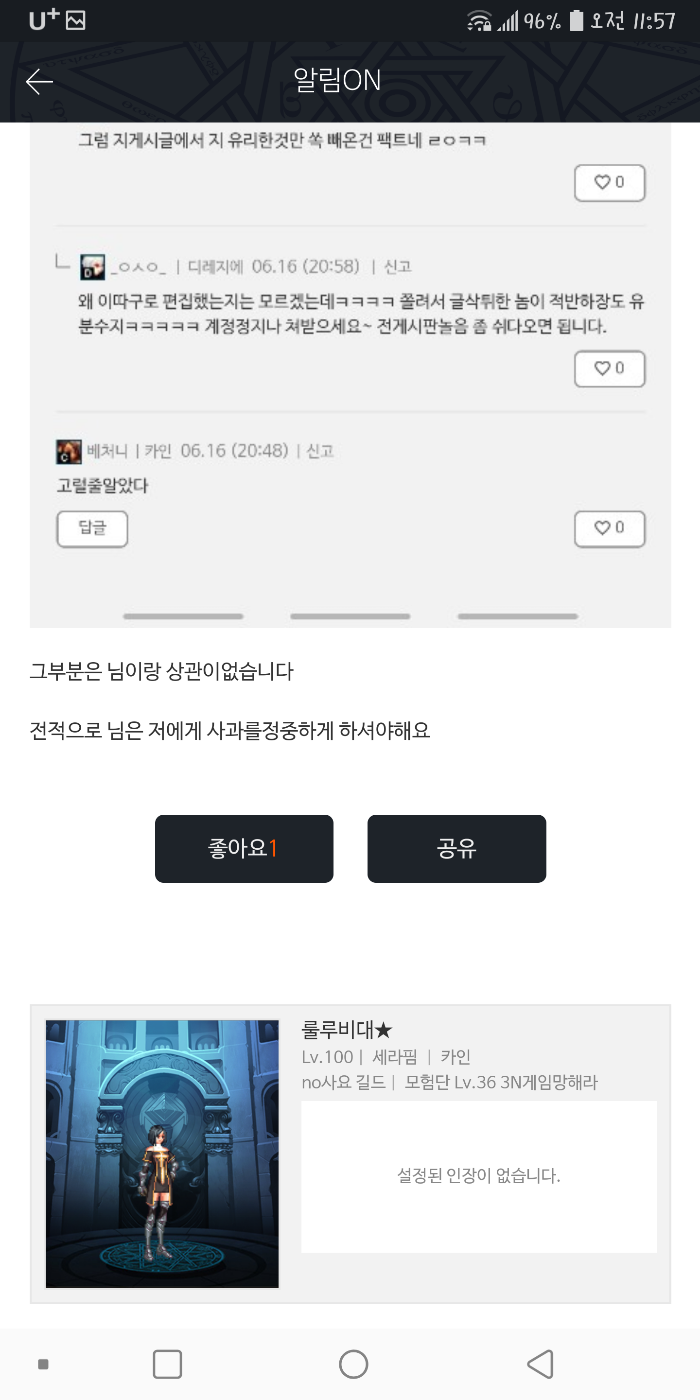Share this post via 공유 button
Image resolution: width=700 pixels, height=1400 pixels.
tap(456, 849)
